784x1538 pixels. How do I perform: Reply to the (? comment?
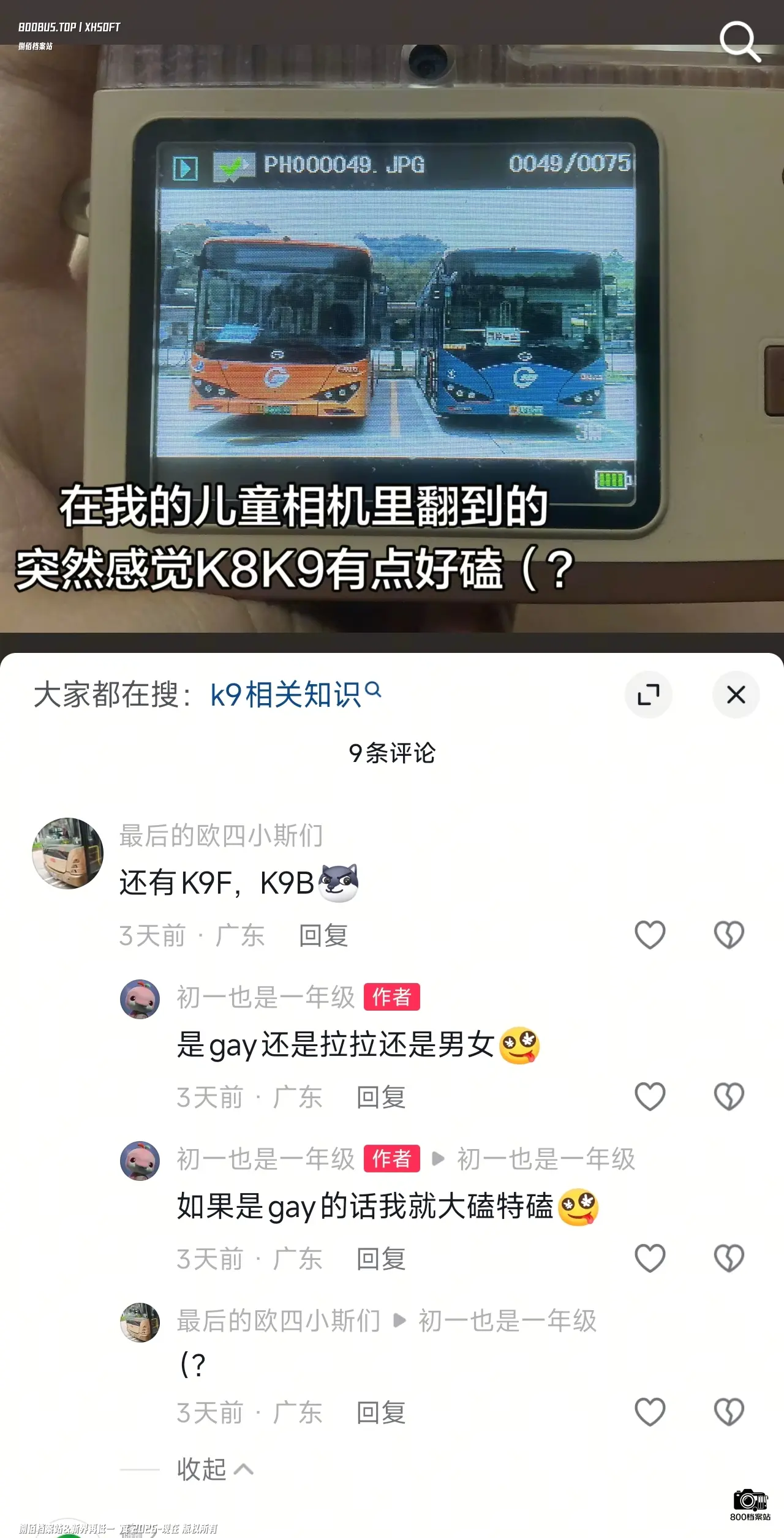click(381, 1412)
